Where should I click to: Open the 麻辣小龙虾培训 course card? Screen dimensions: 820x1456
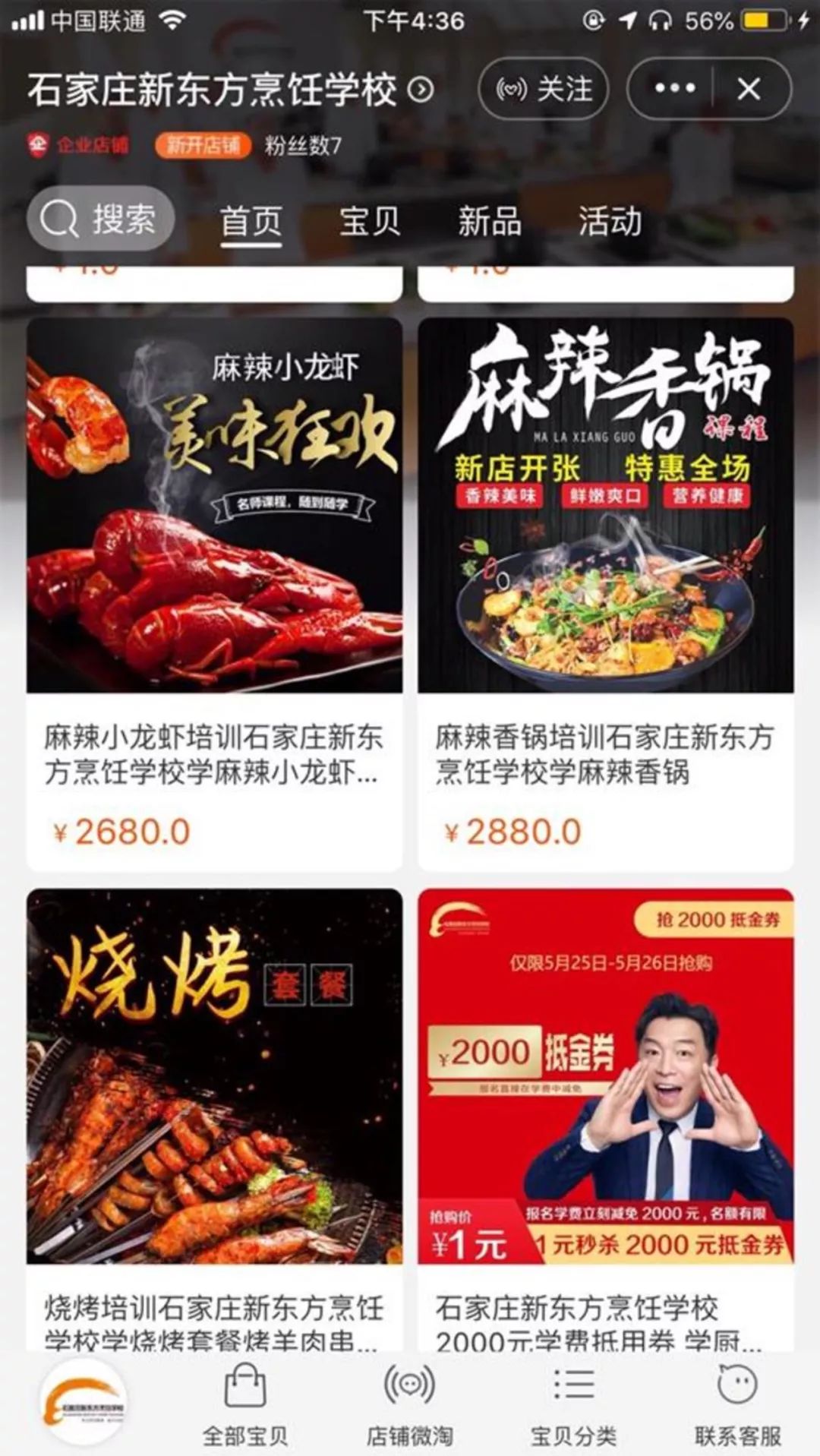[215, 592]
